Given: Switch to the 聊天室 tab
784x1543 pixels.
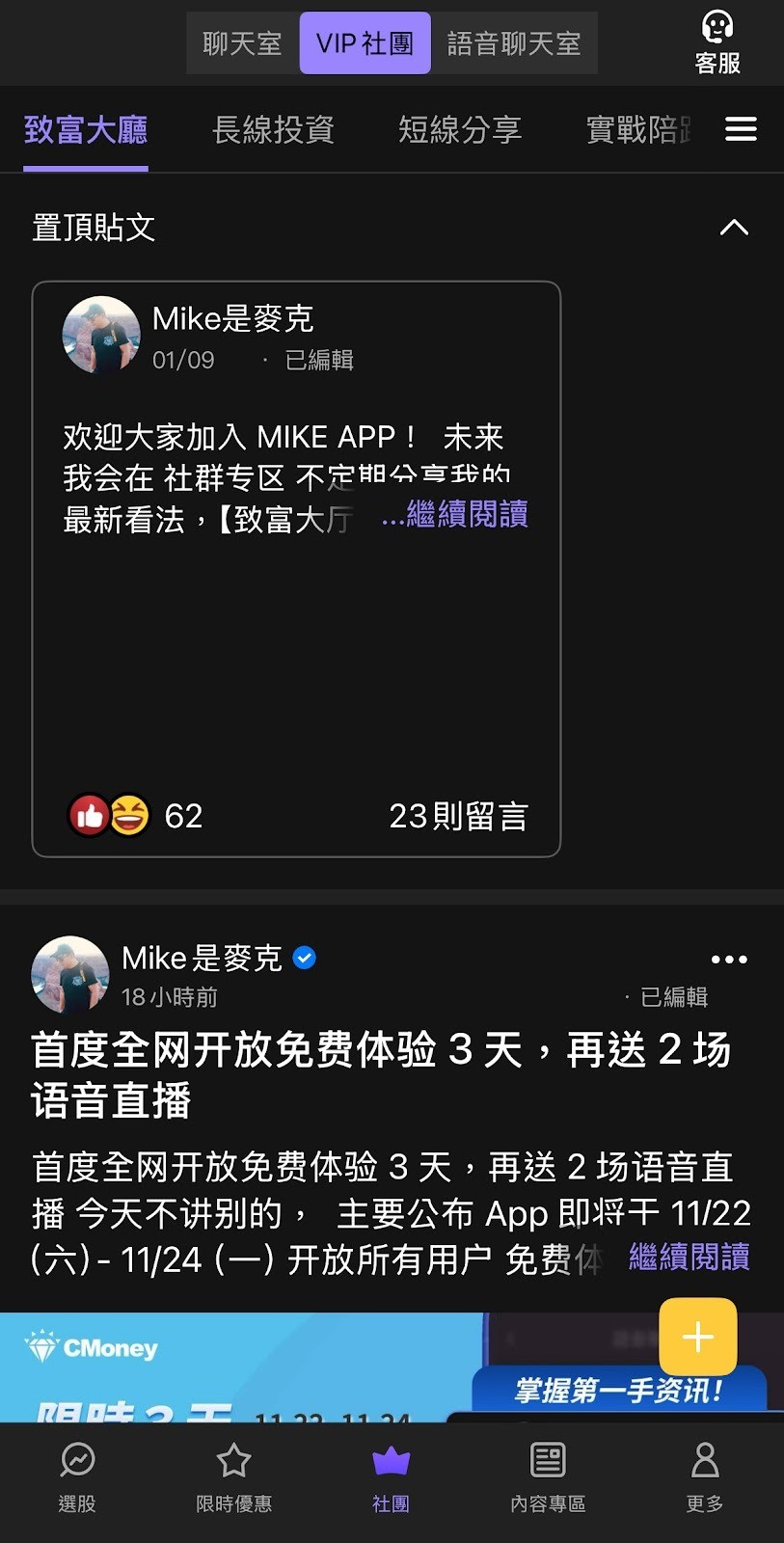Looking at the screenshot, I should click(242, 42).
